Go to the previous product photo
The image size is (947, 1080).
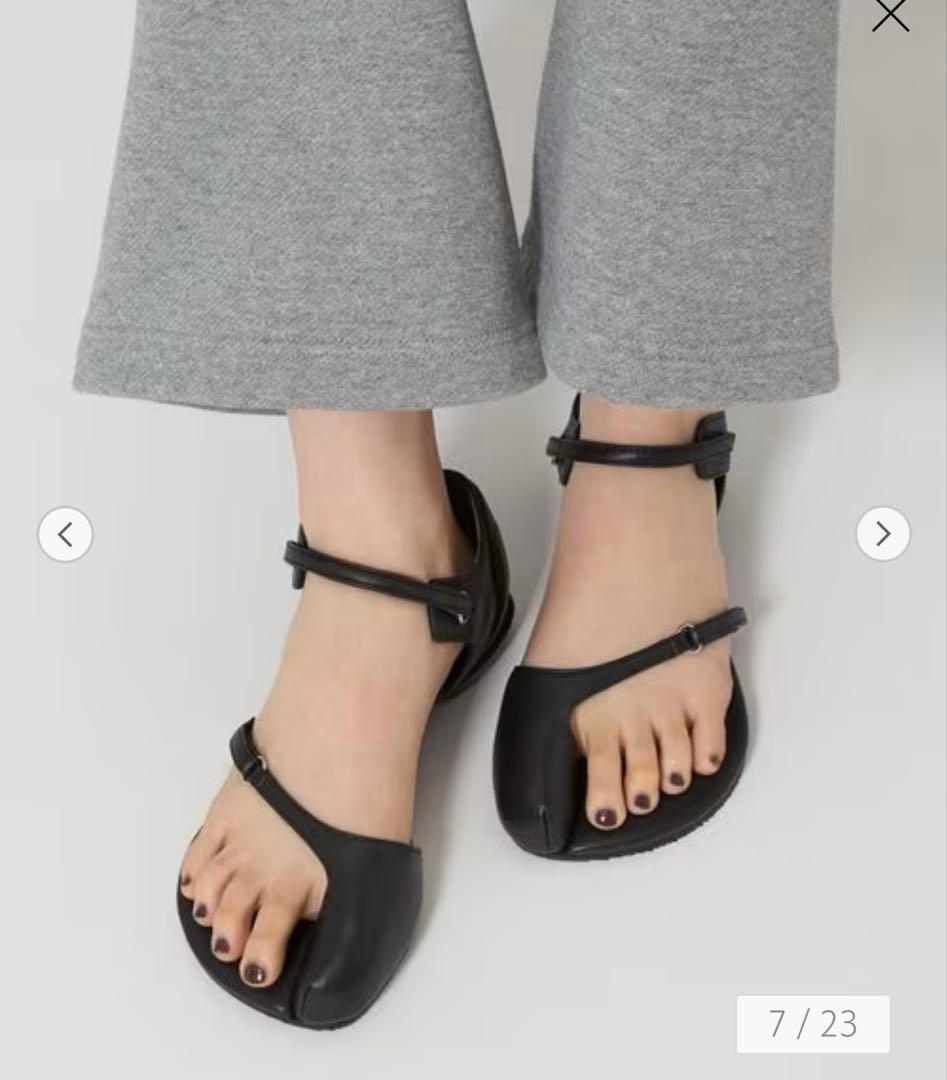pos(66,535)
